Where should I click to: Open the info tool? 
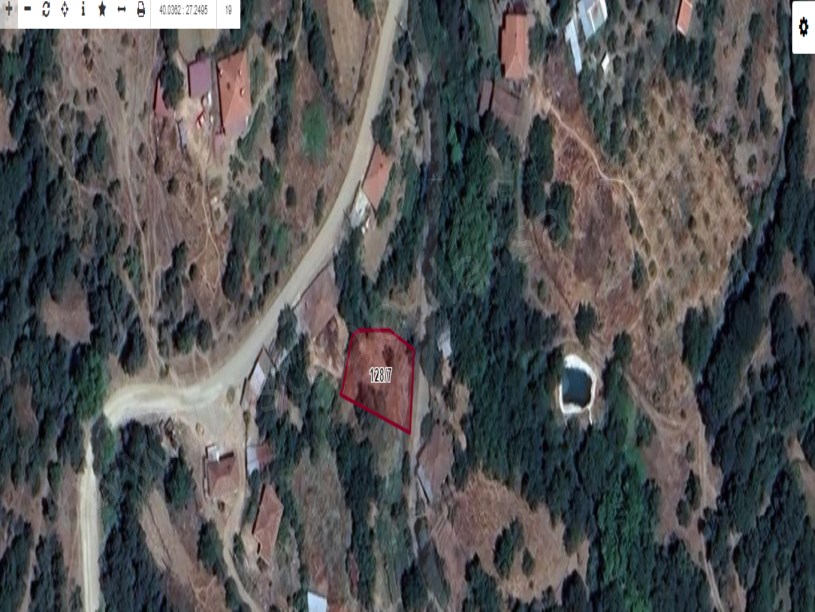pos(83,10)
